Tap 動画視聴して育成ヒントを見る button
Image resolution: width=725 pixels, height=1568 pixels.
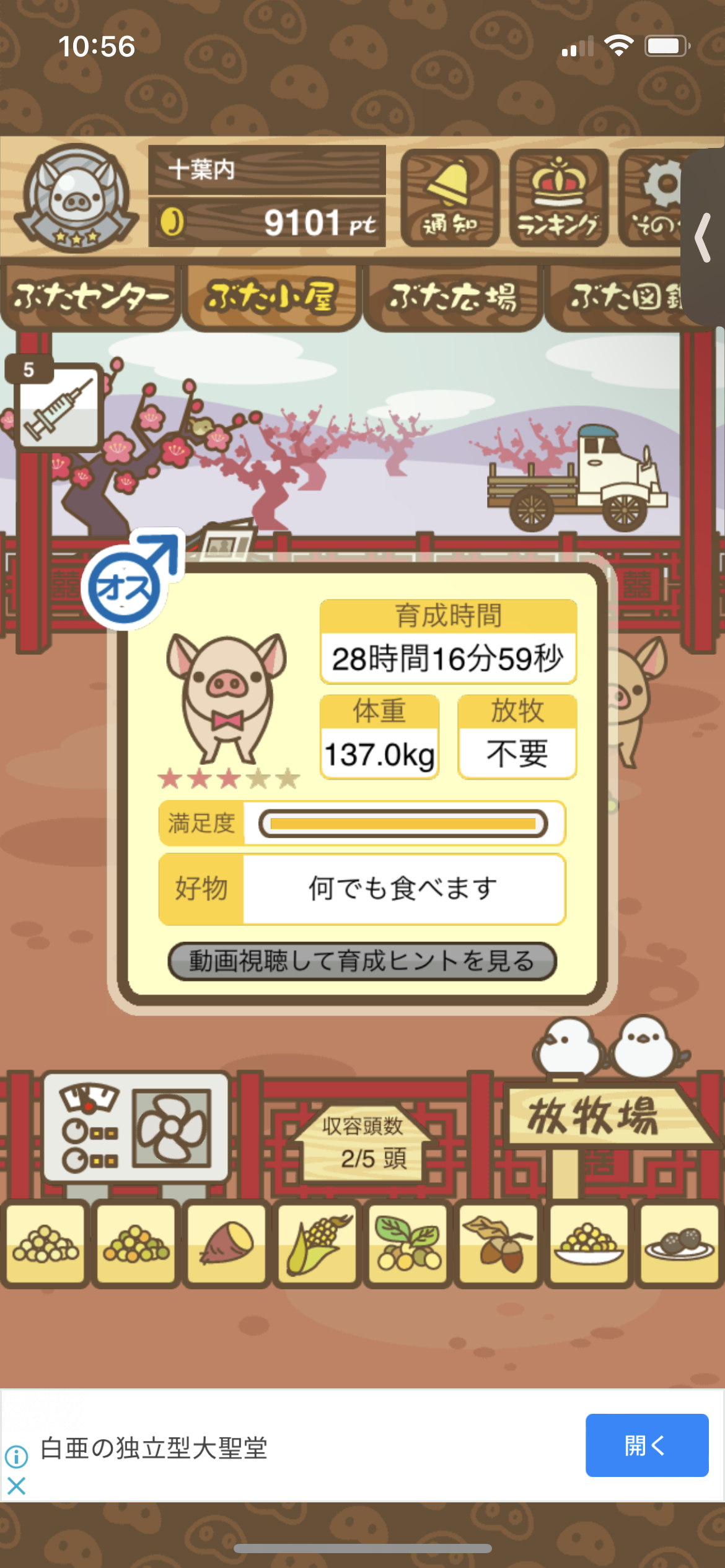click(362, 961)
